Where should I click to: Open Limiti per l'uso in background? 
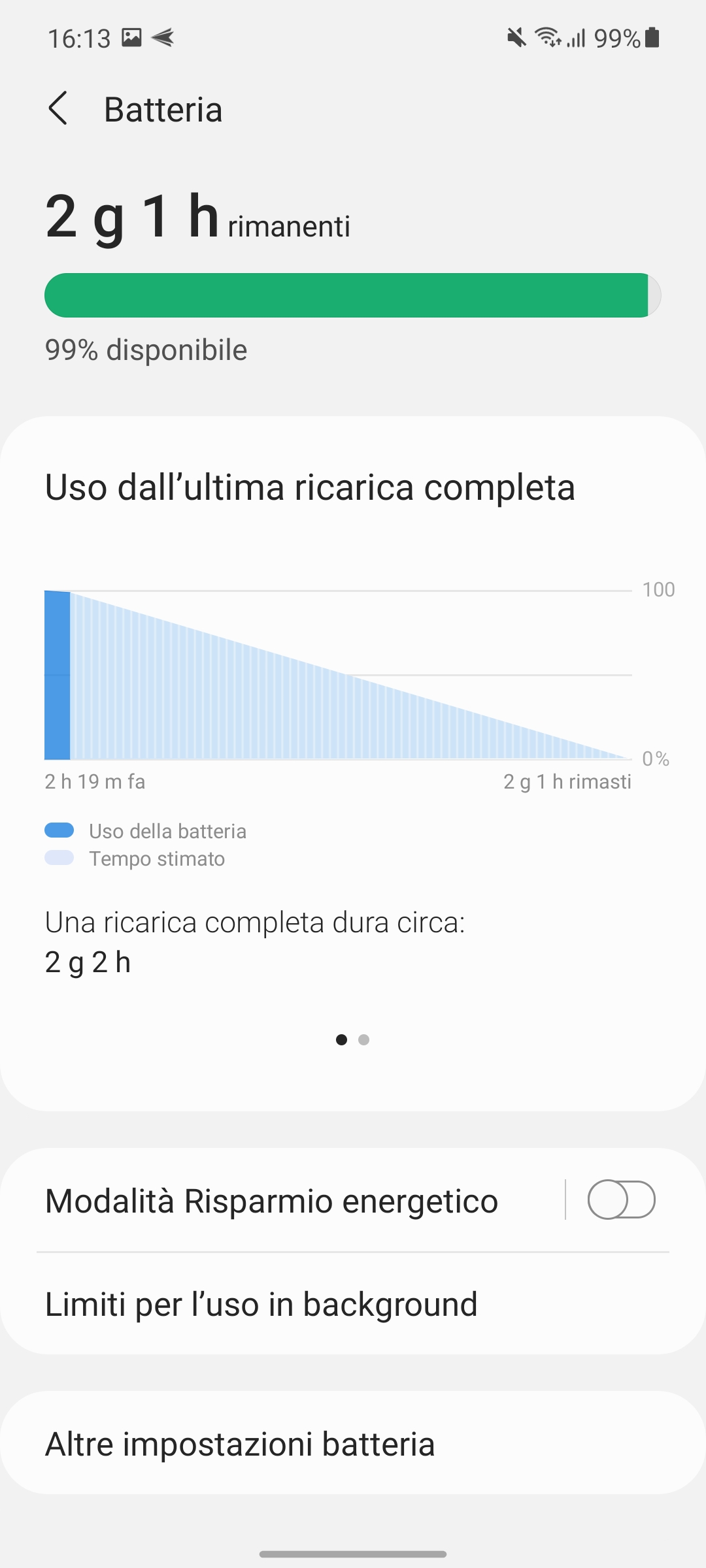pos(353,1304)
